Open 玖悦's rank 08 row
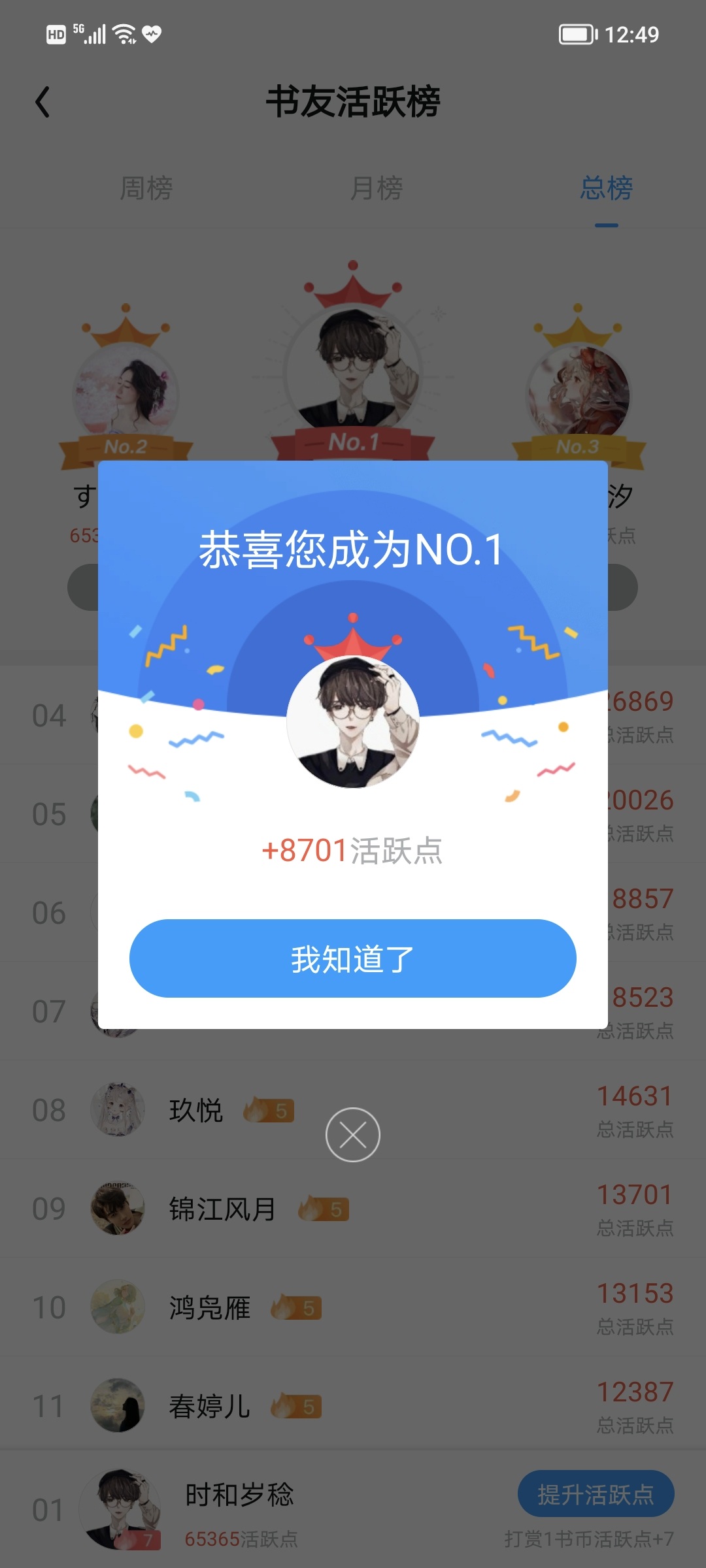Viewport: 706px width, 1568px height. [353, 1110]
